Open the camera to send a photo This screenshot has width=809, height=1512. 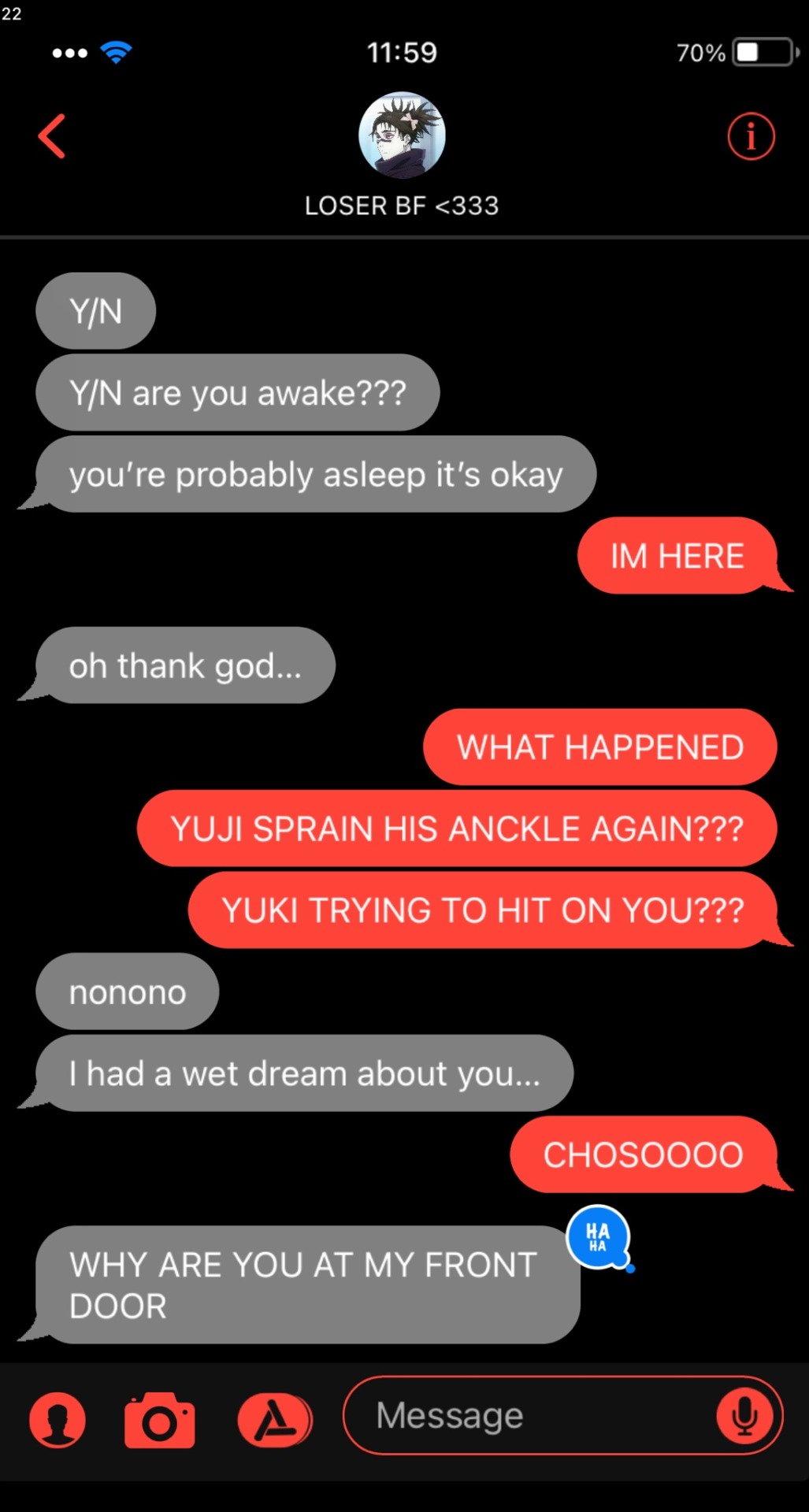(x=160, y=1420)
